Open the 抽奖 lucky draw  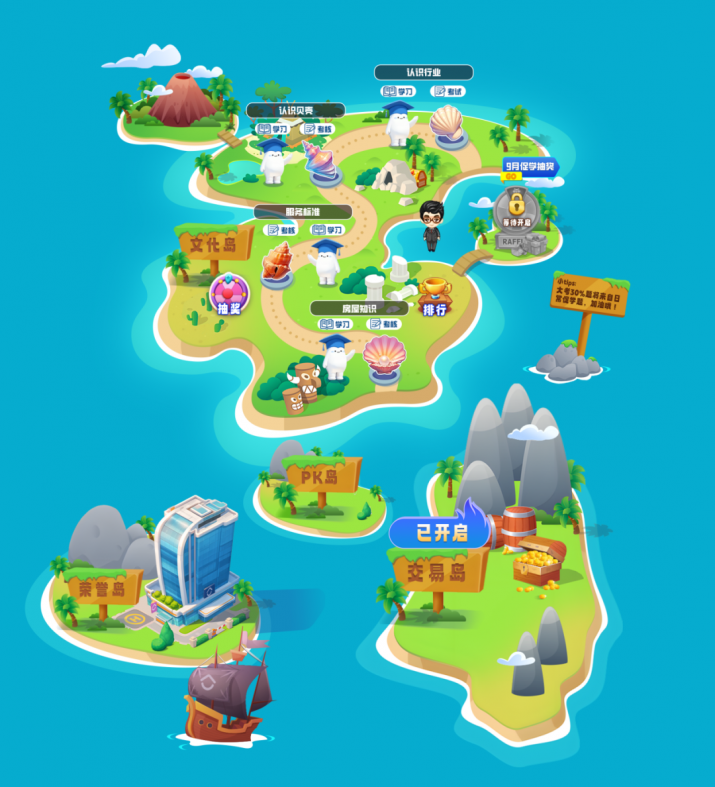tap(229, 297)
